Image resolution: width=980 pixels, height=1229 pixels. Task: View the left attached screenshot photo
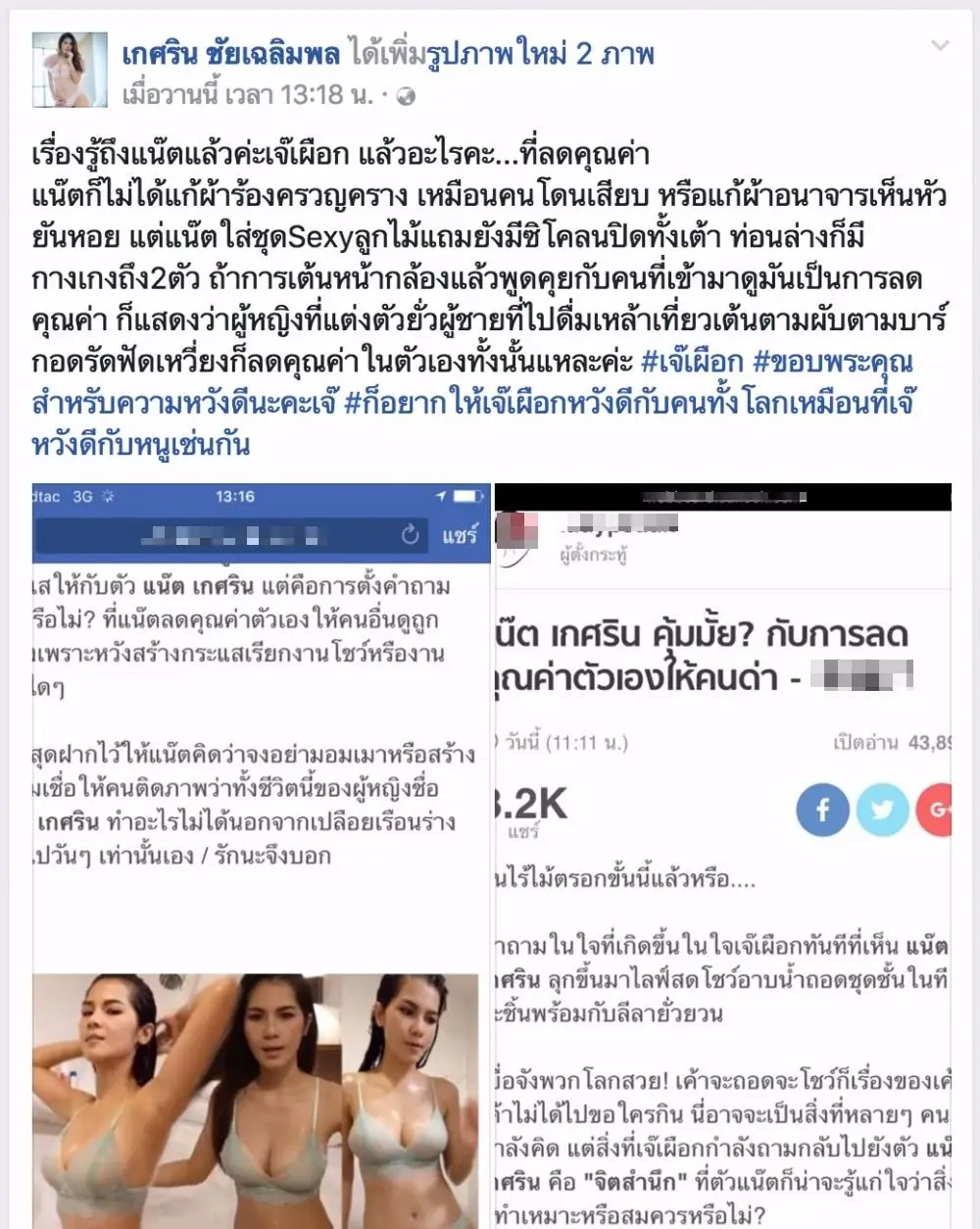point(261,853)
